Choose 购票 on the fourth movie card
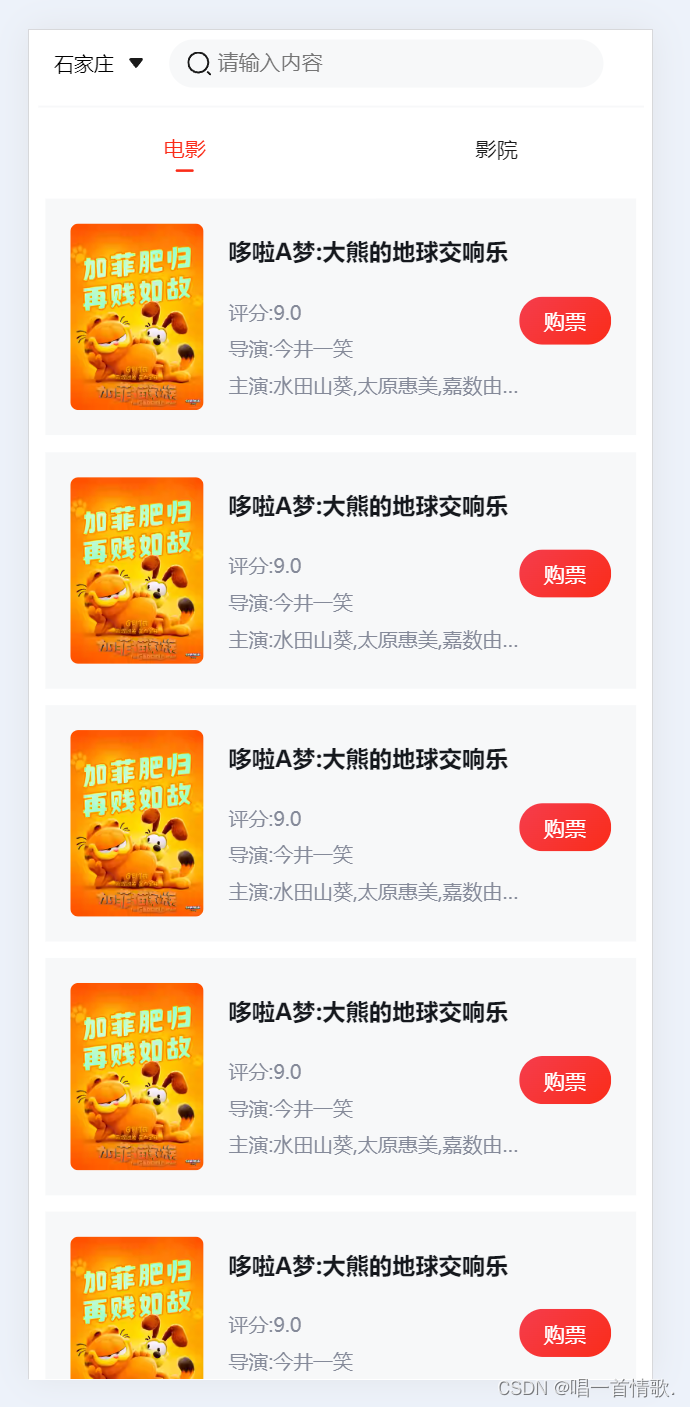Viewport: 690px width, 1407px height. click(x=565, y=1080)
